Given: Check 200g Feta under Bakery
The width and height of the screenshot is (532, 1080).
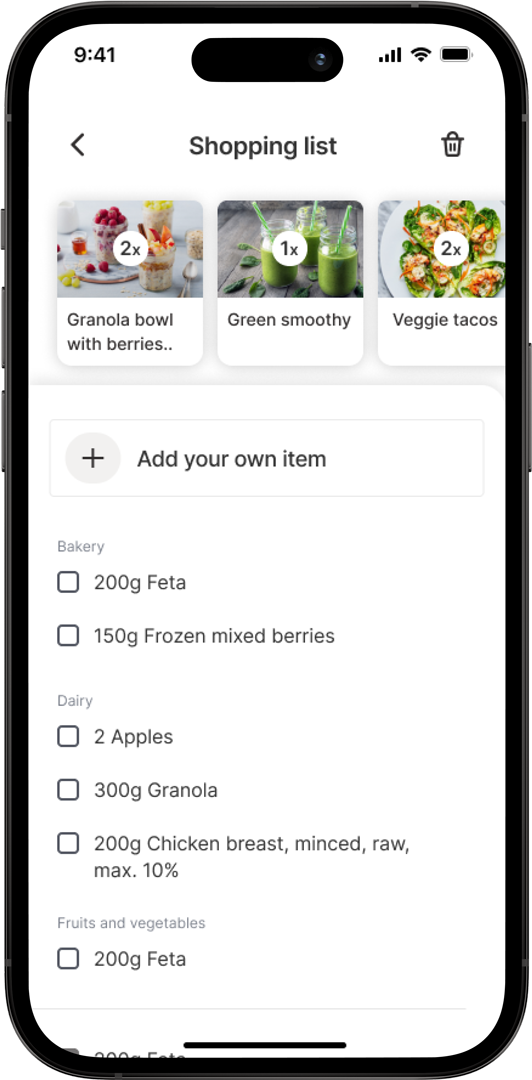Looking at the screenshot, I should coord(68,583).
